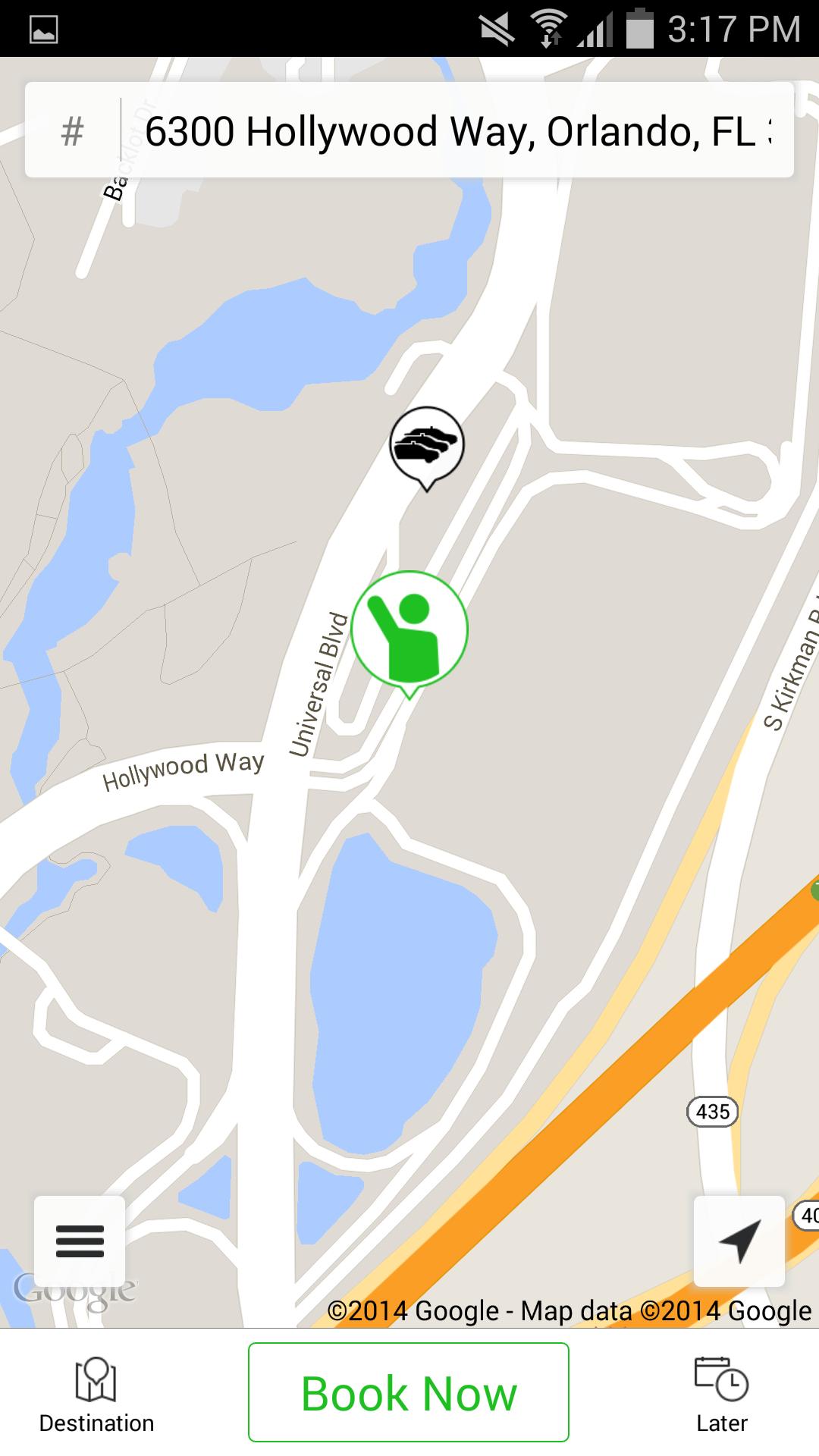Image resolution: width=819 pixels, height=1456 pixels.
Task: Set a Destination
Action: 96,1394
